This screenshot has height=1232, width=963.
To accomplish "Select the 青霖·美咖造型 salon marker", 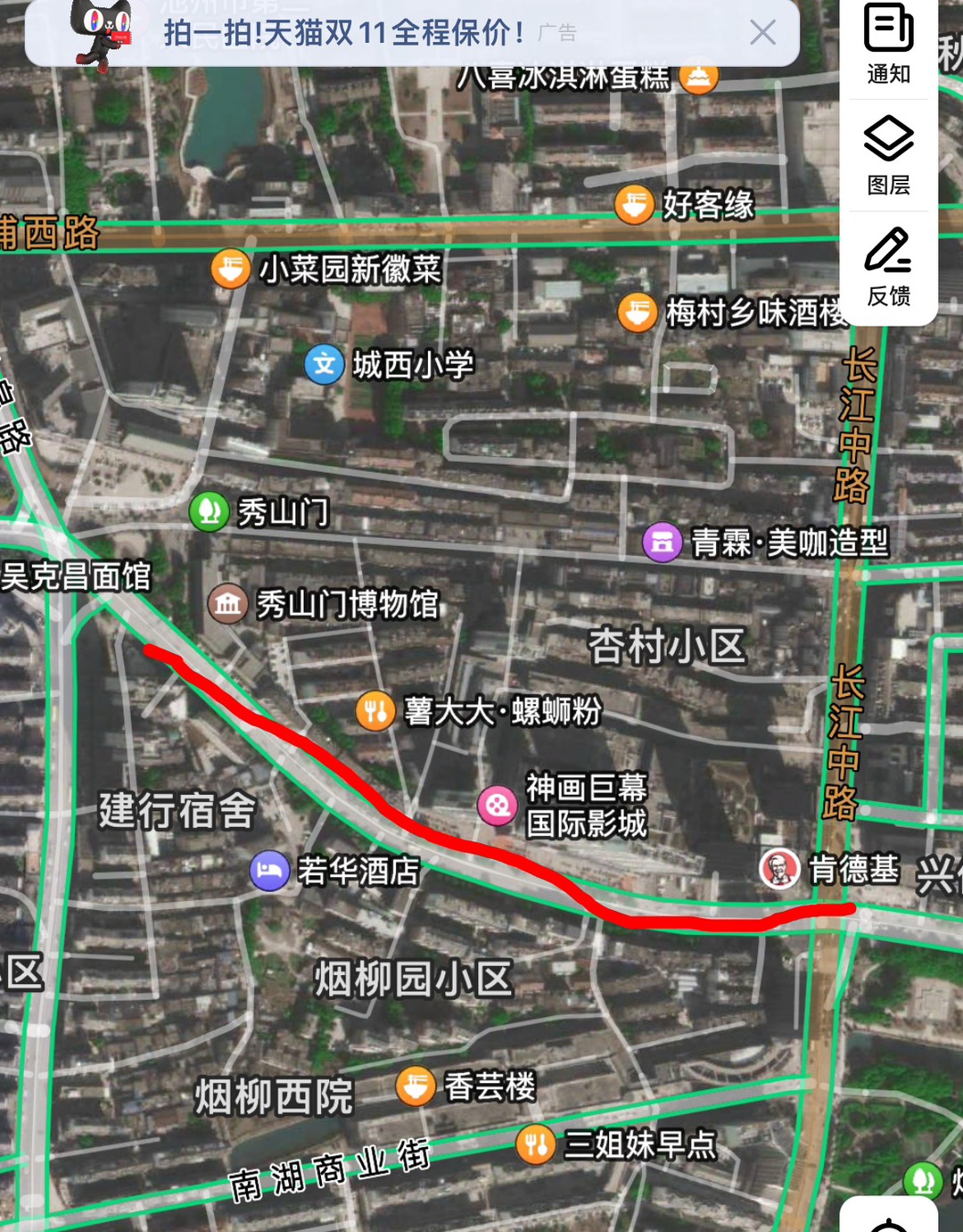I will [x=663, y=542].
